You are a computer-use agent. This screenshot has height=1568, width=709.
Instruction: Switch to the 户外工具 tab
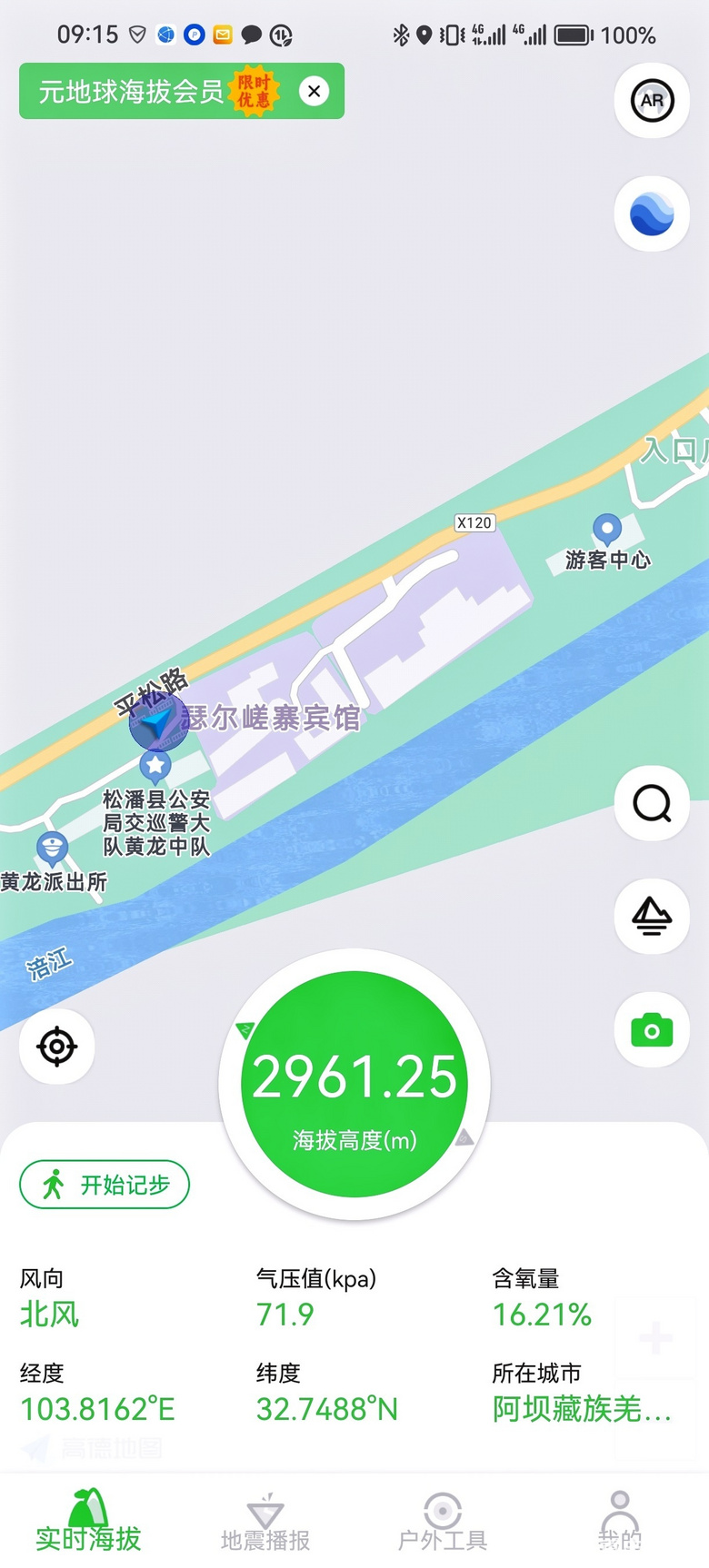[x=443, y=1523]
